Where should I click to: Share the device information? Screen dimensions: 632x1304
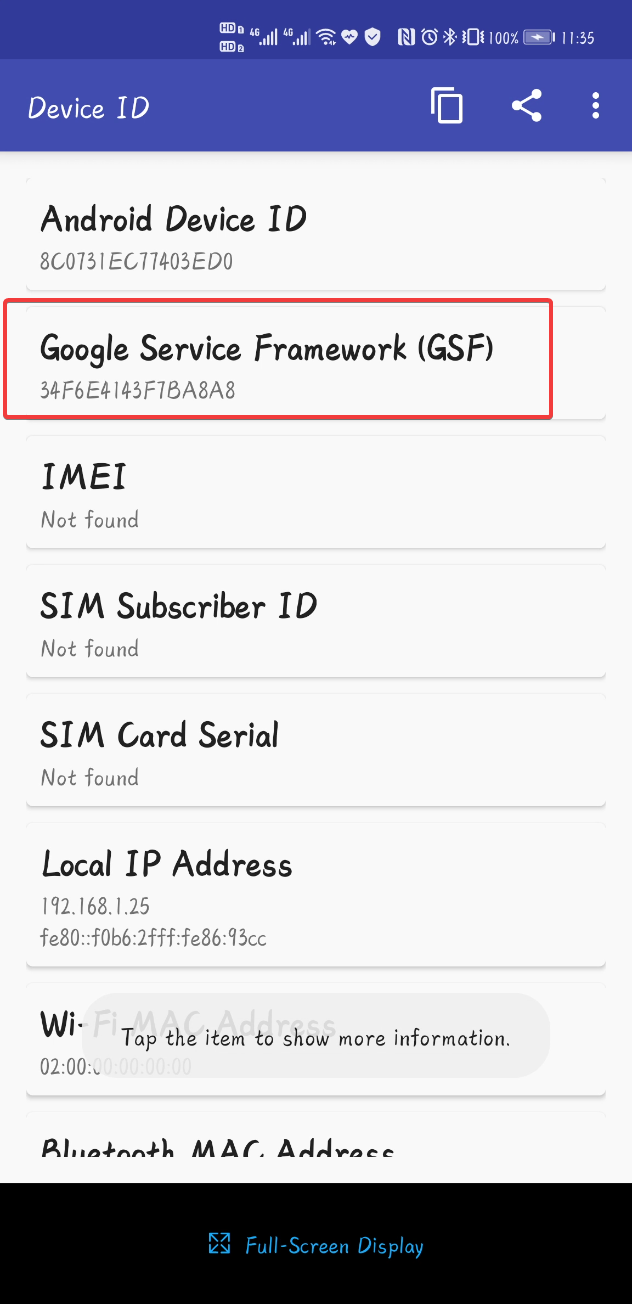pos(526,106)
